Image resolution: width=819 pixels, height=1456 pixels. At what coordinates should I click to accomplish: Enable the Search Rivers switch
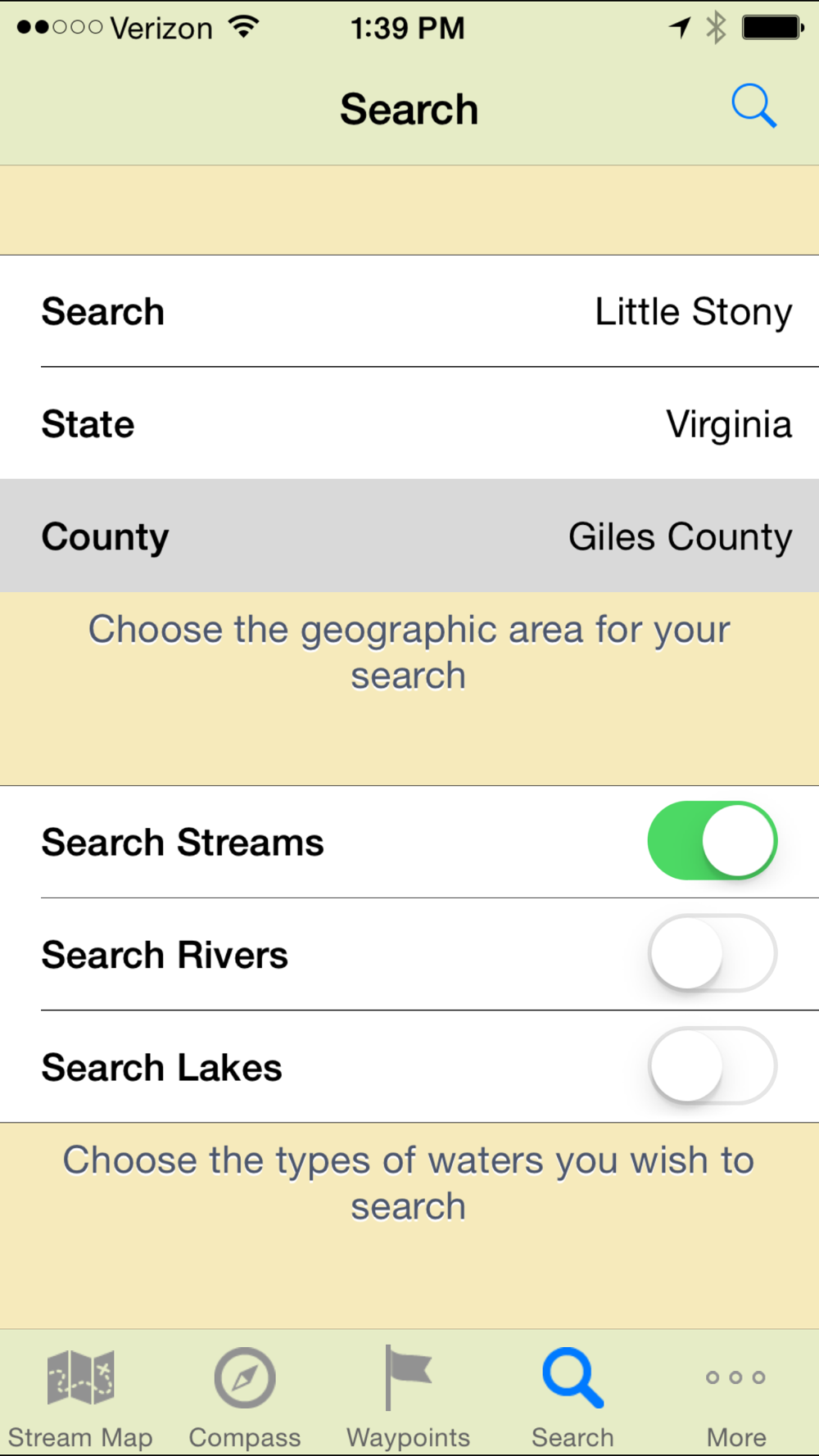(x=712, y=953)
